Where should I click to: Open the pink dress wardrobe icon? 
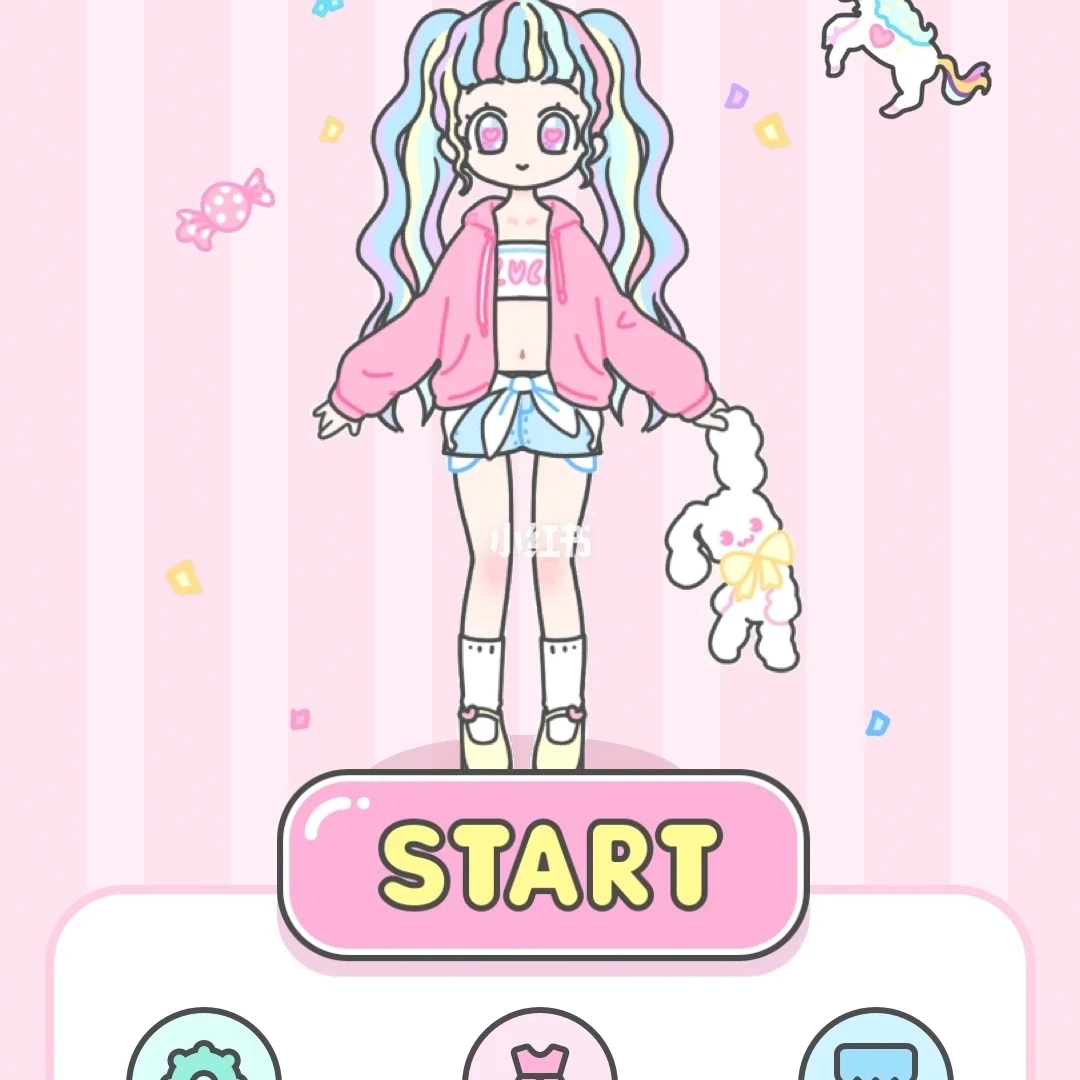(540, 1052)
